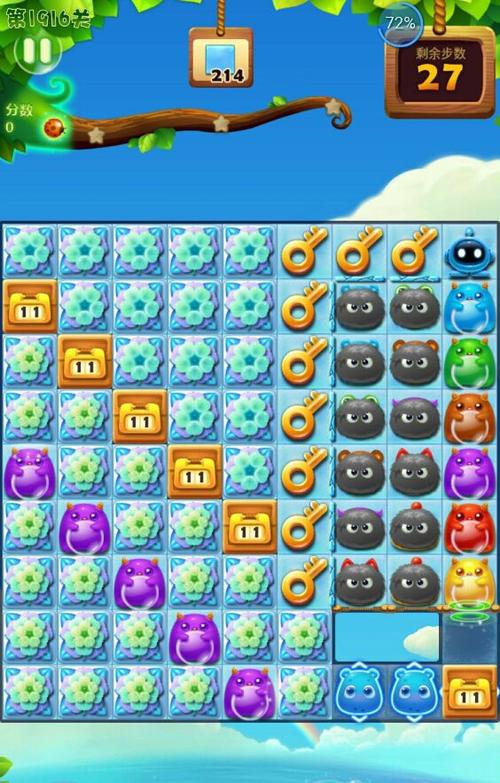Pause the game
500x783 pixels.
coord(38,50)
